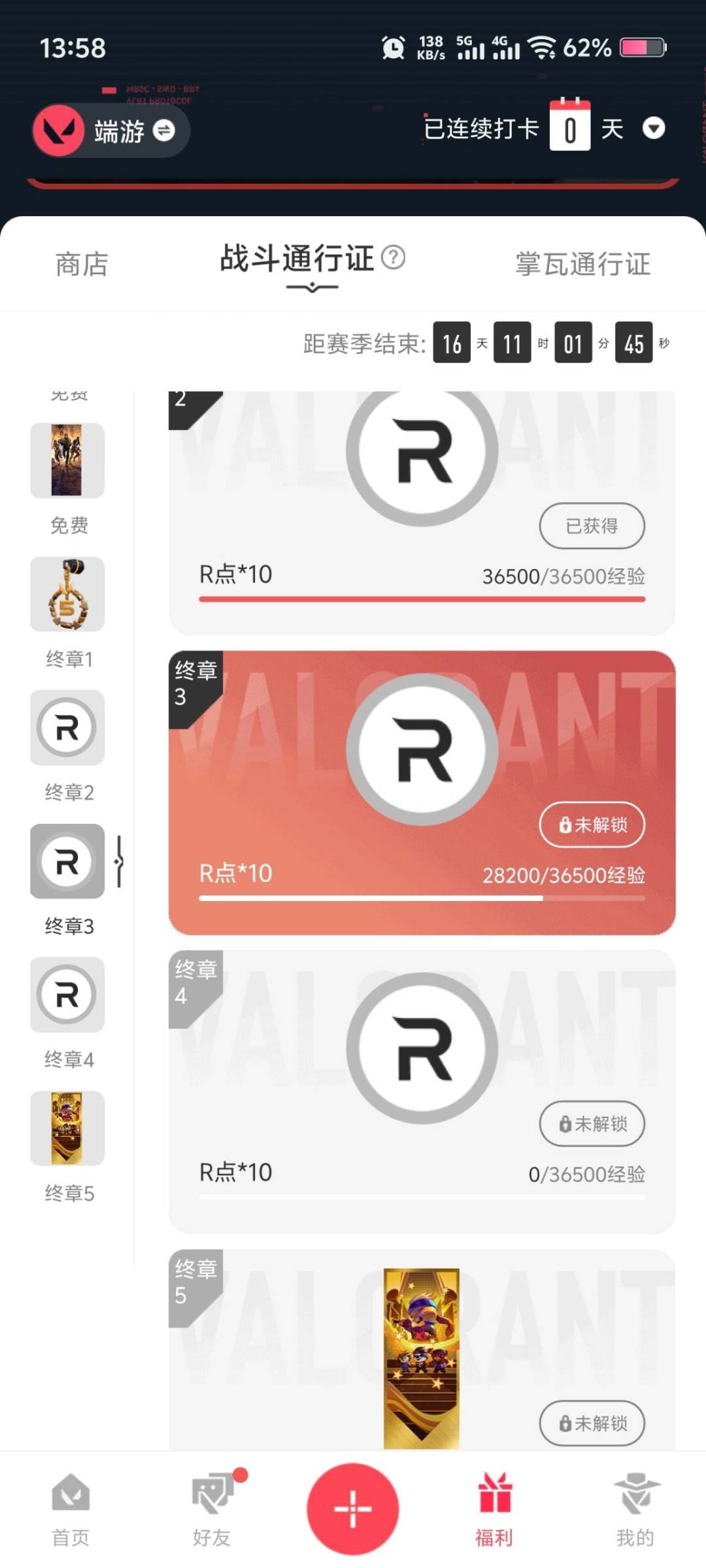This screenshot has width=706, height=1568.
Task: Tap 未解锁 on the 终章5 card
Action: click(592, 1423)
